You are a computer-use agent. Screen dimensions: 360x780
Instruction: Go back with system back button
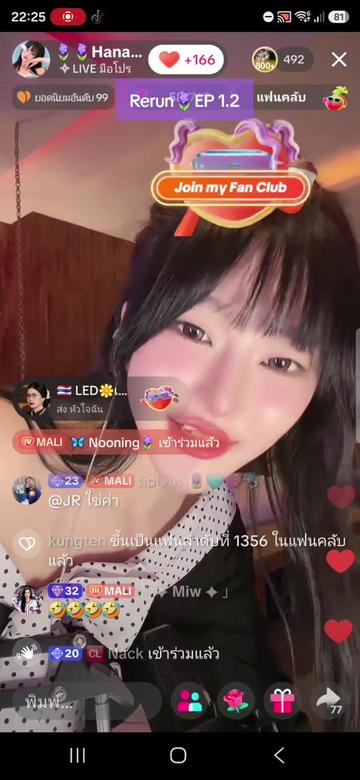280,755
